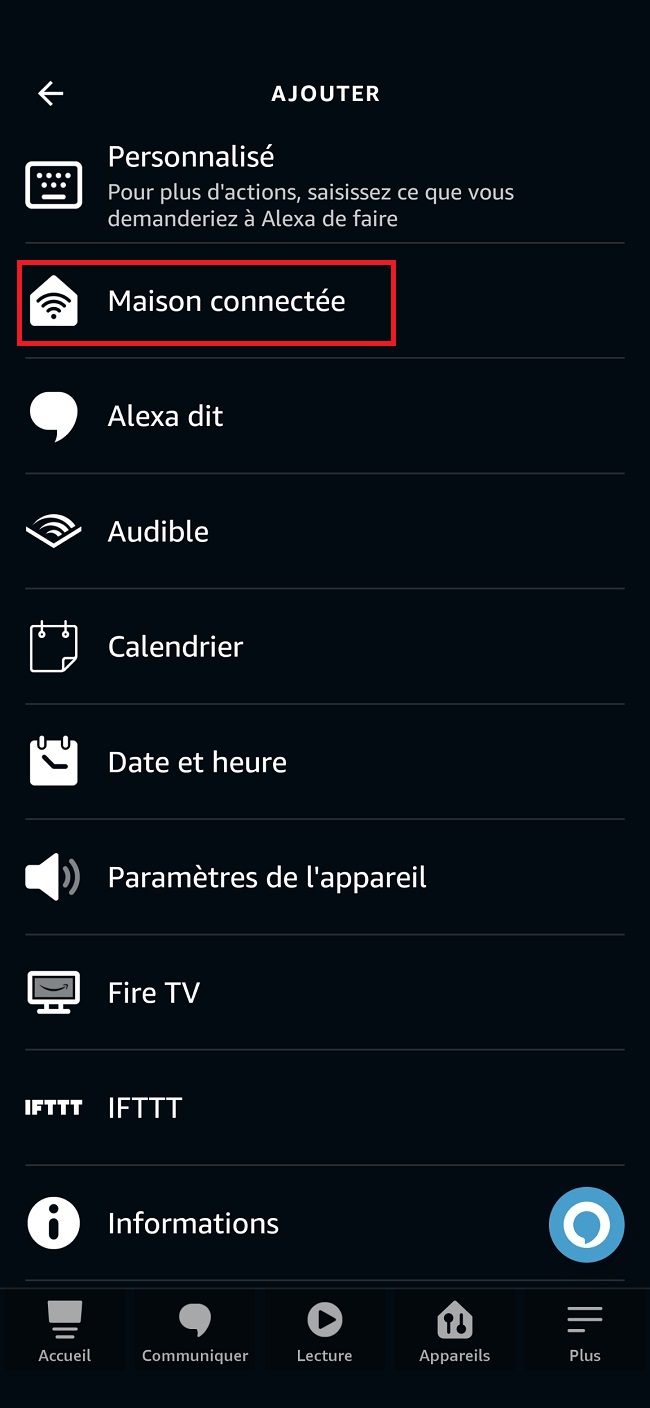Go back using the arrow
This screenshot has height=1408, width=650.
click(50, 94)
